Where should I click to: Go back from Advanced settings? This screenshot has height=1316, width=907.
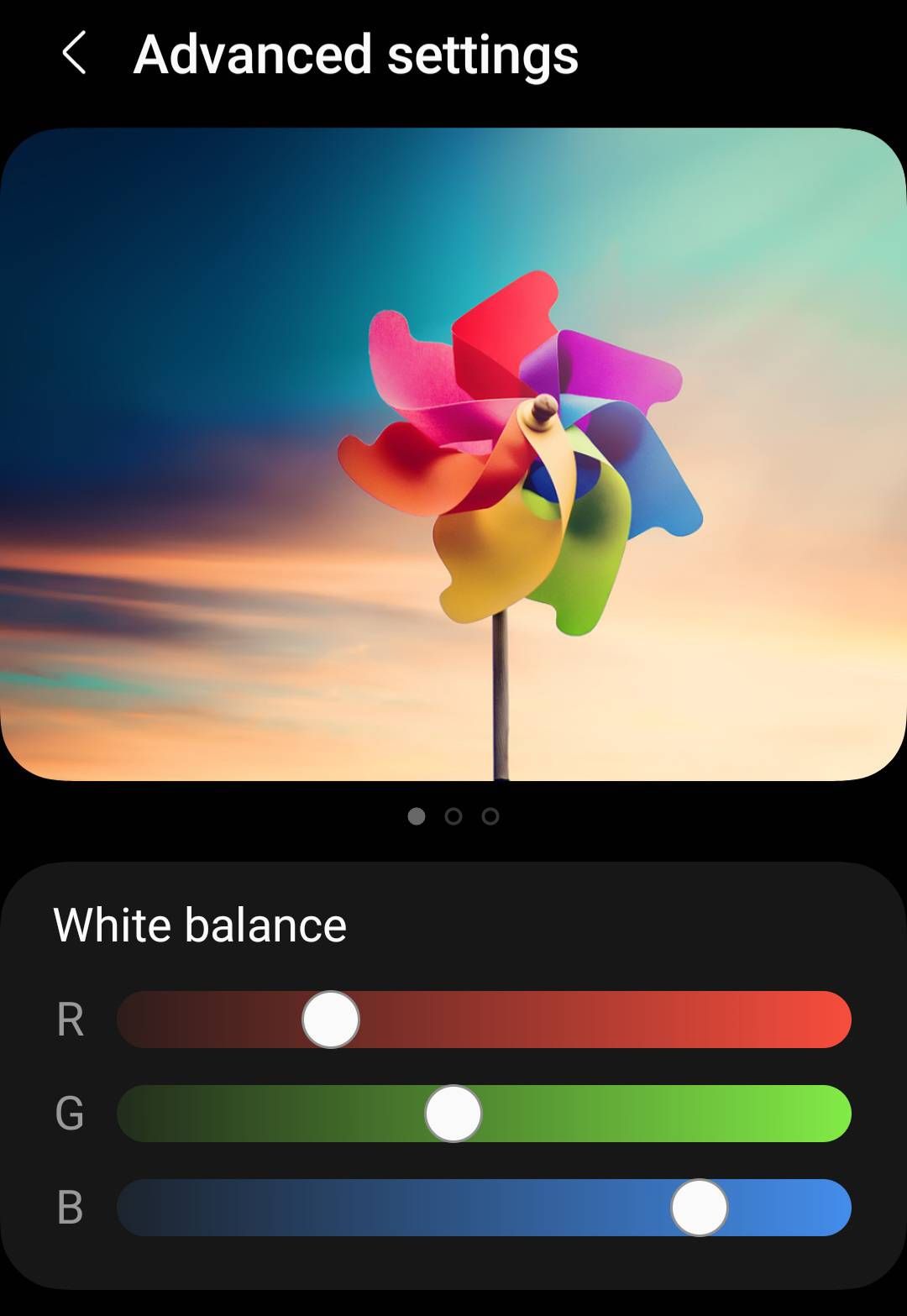pos(74,54)
